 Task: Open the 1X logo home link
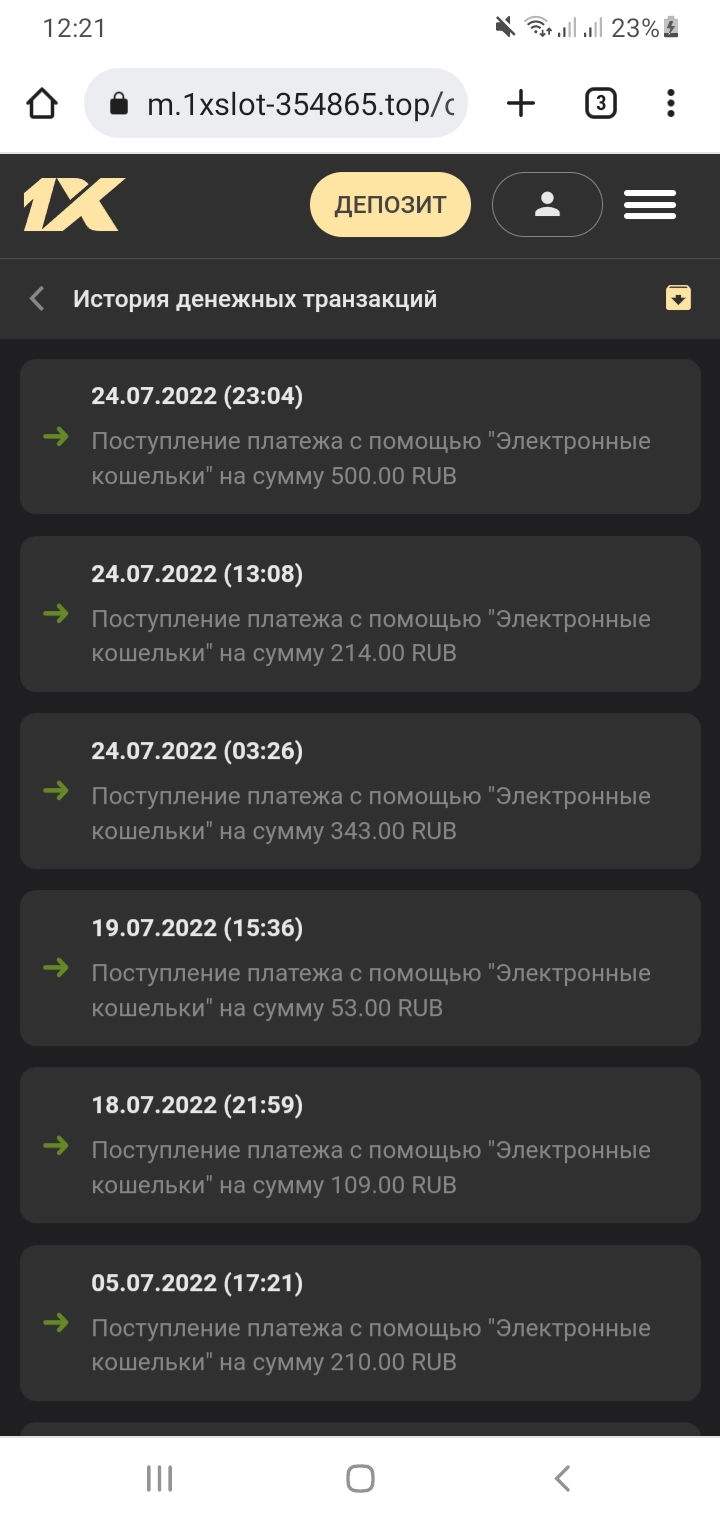[74, 205]
